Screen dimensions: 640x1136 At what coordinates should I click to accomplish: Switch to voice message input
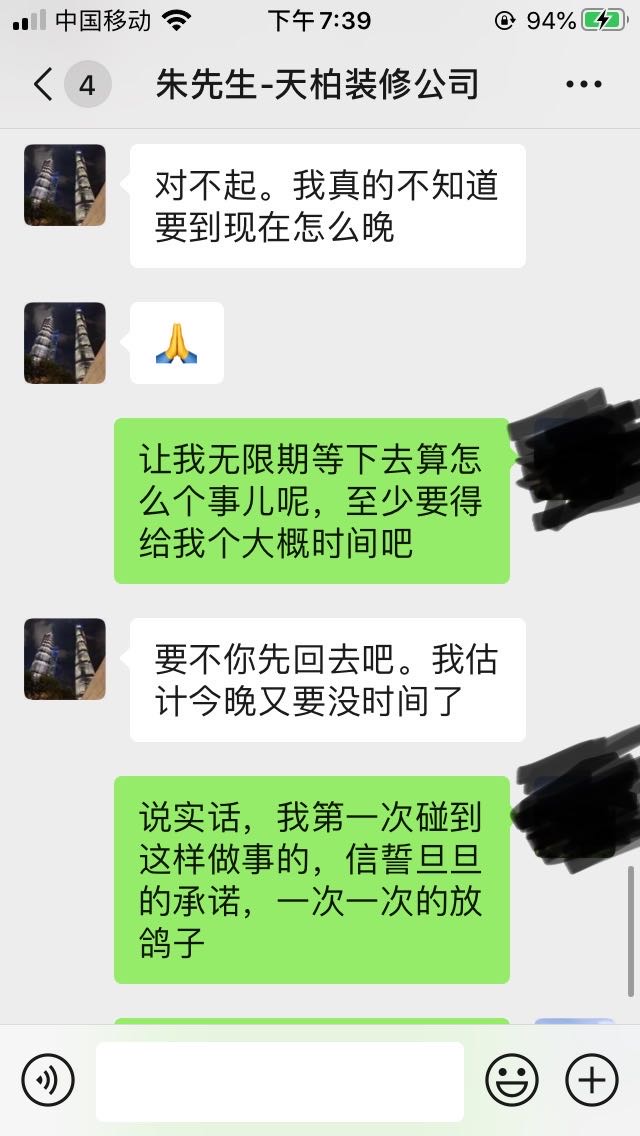click(48, 1081)
